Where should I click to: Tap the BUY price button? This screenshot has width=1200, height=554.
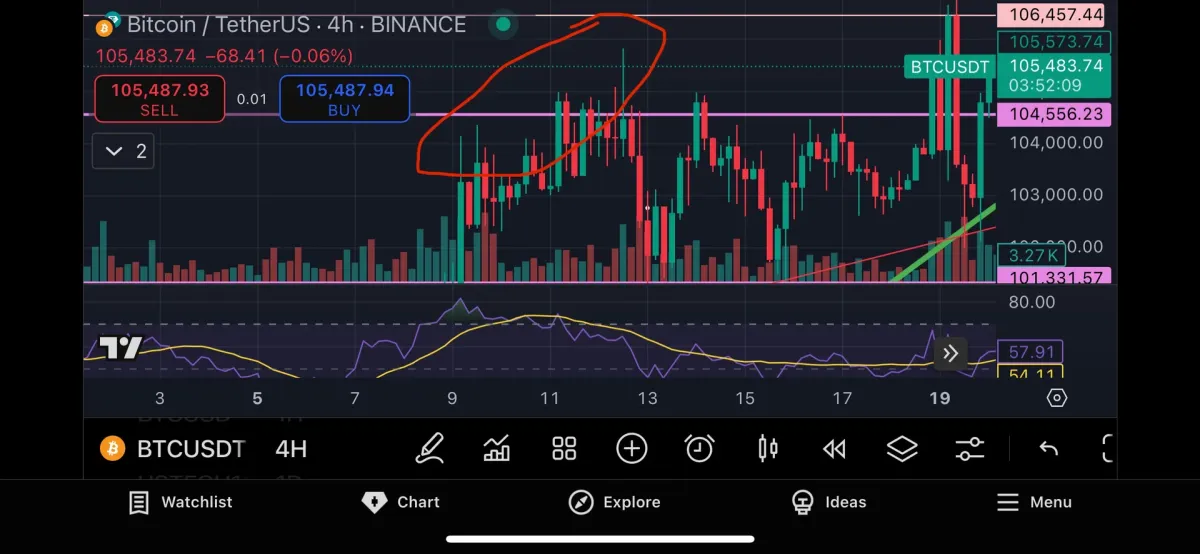tap(344, 99)
